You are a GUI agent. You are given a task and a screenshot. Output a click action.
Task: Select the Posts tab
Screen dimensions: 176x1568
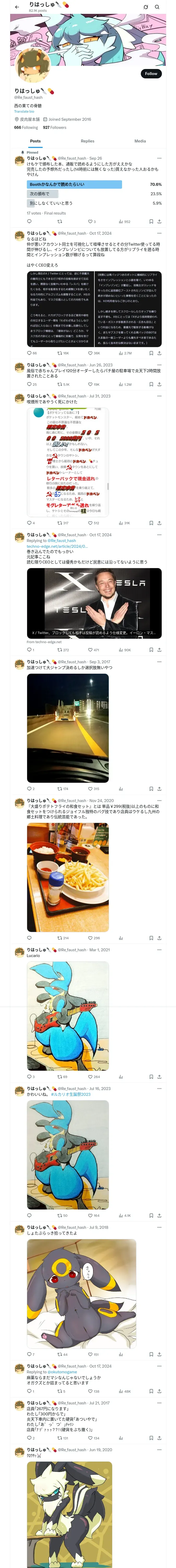point(35,141)
